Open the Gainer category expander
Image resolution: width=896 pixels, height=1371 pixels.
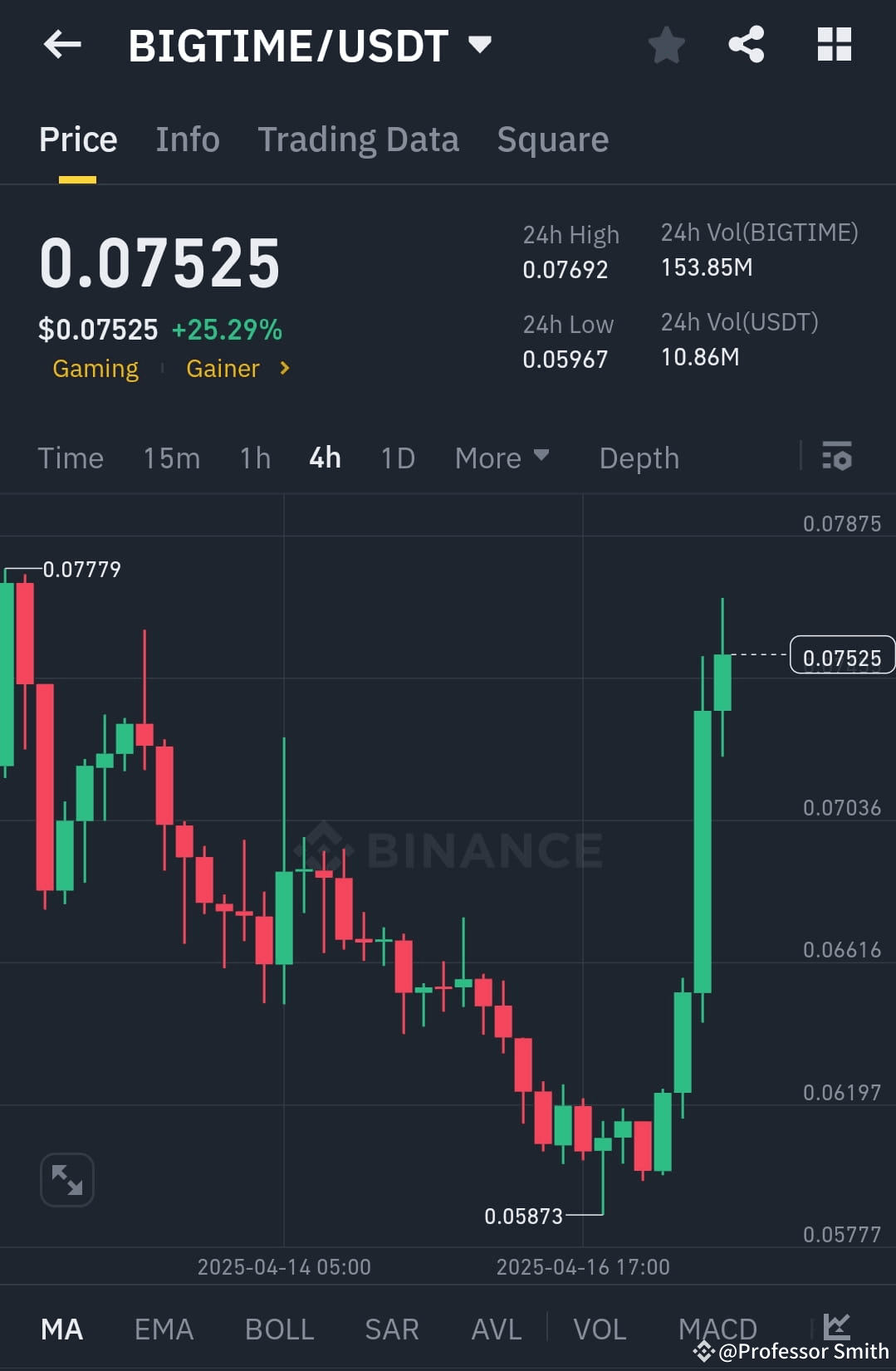pos(237,368)
